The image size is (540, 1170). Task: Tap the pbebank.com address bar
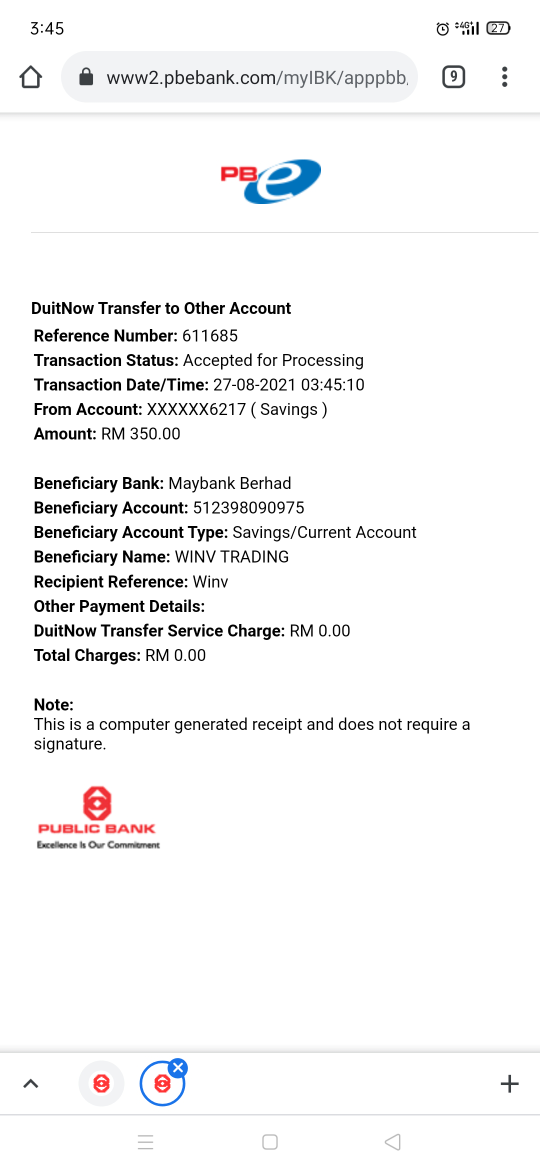(x=239, y=77)
